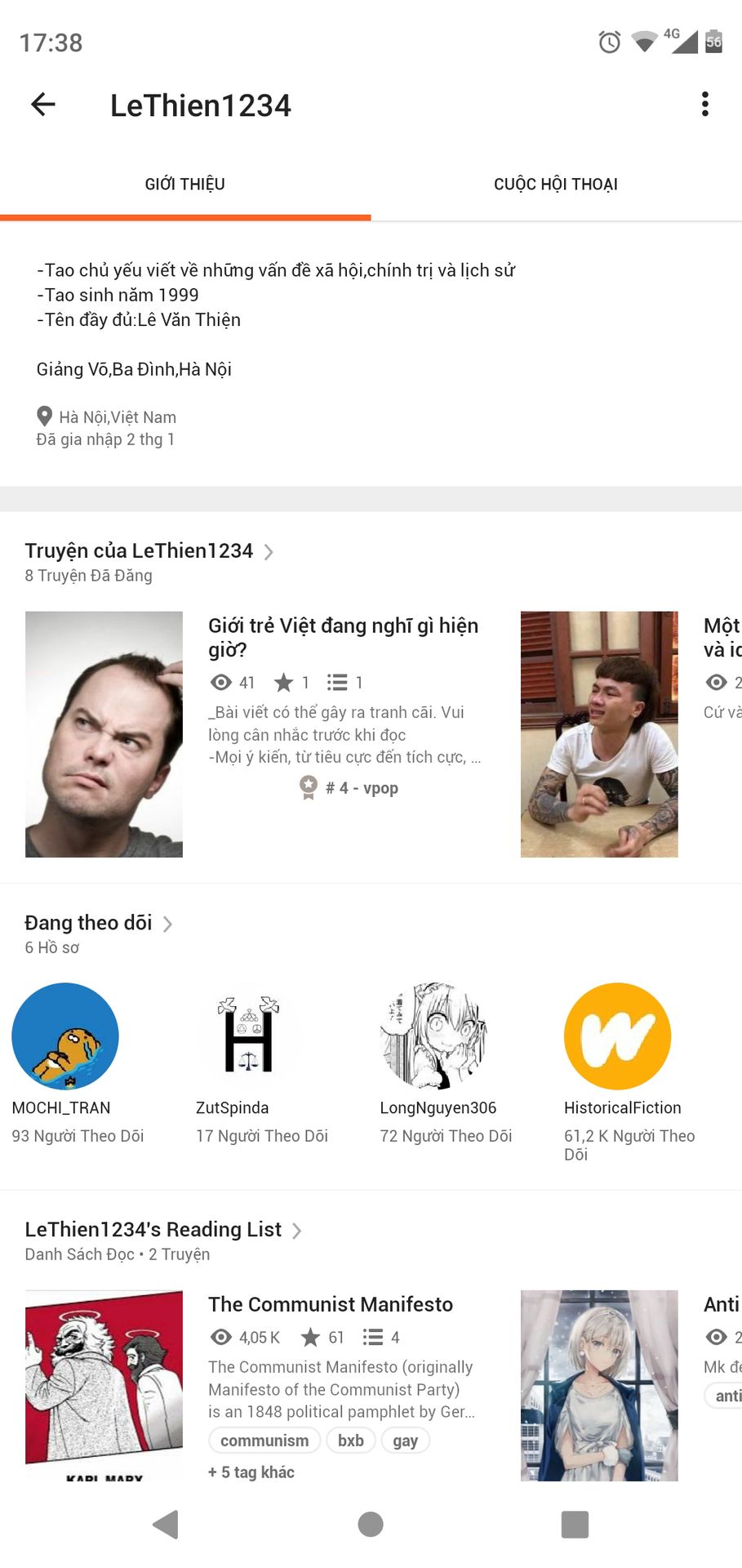Open MOCHI_TRAN's profile
Screen dimensions: 742x1568
[x=65, y=1036]
